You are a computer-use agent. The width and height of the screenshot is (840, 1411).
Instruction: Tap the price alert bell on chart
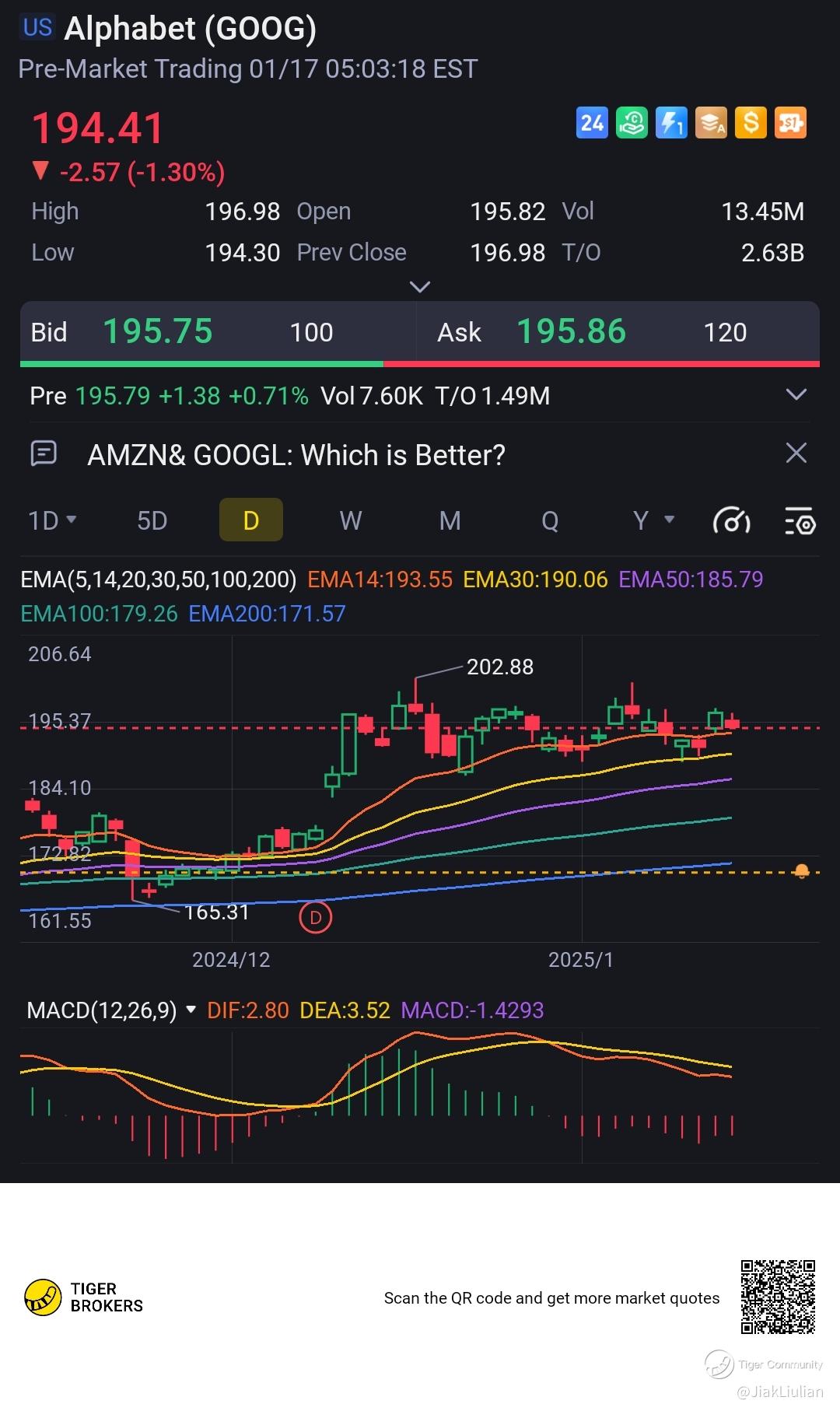(802, 872)
